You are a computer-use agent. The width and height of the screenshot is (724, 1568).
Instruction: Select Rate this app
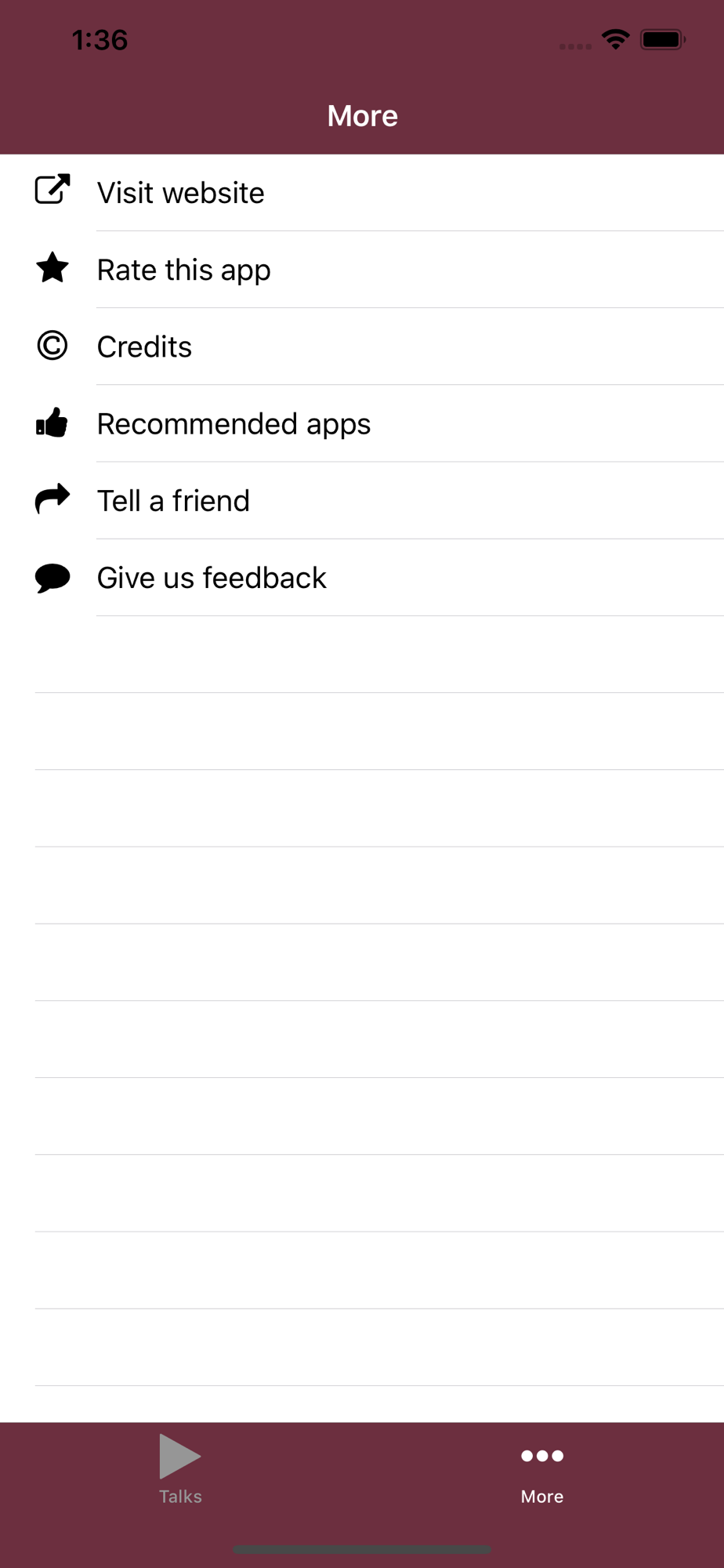tap(362, 270)
